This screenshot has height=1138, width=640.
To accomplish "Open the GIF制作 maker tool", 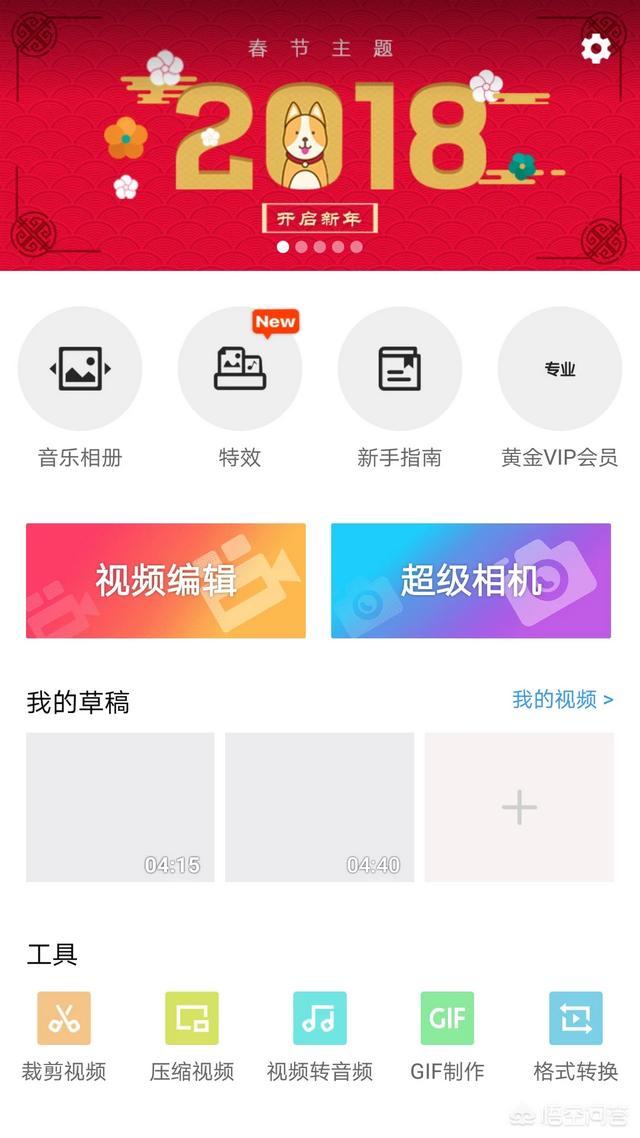I will [447, 1019].
